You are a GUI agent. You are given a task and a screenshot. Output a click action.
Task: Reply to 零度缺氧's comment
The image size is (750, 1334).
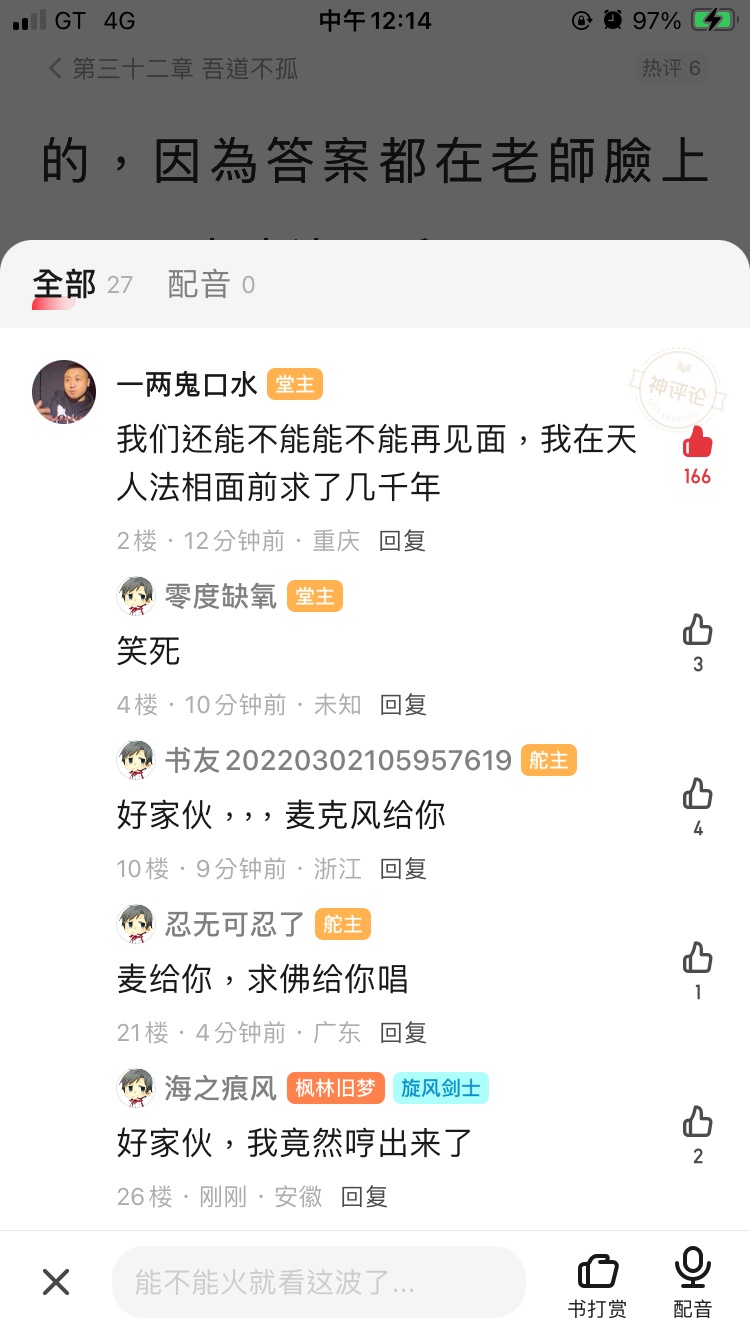pyautogui.click(x=403, y=705)
